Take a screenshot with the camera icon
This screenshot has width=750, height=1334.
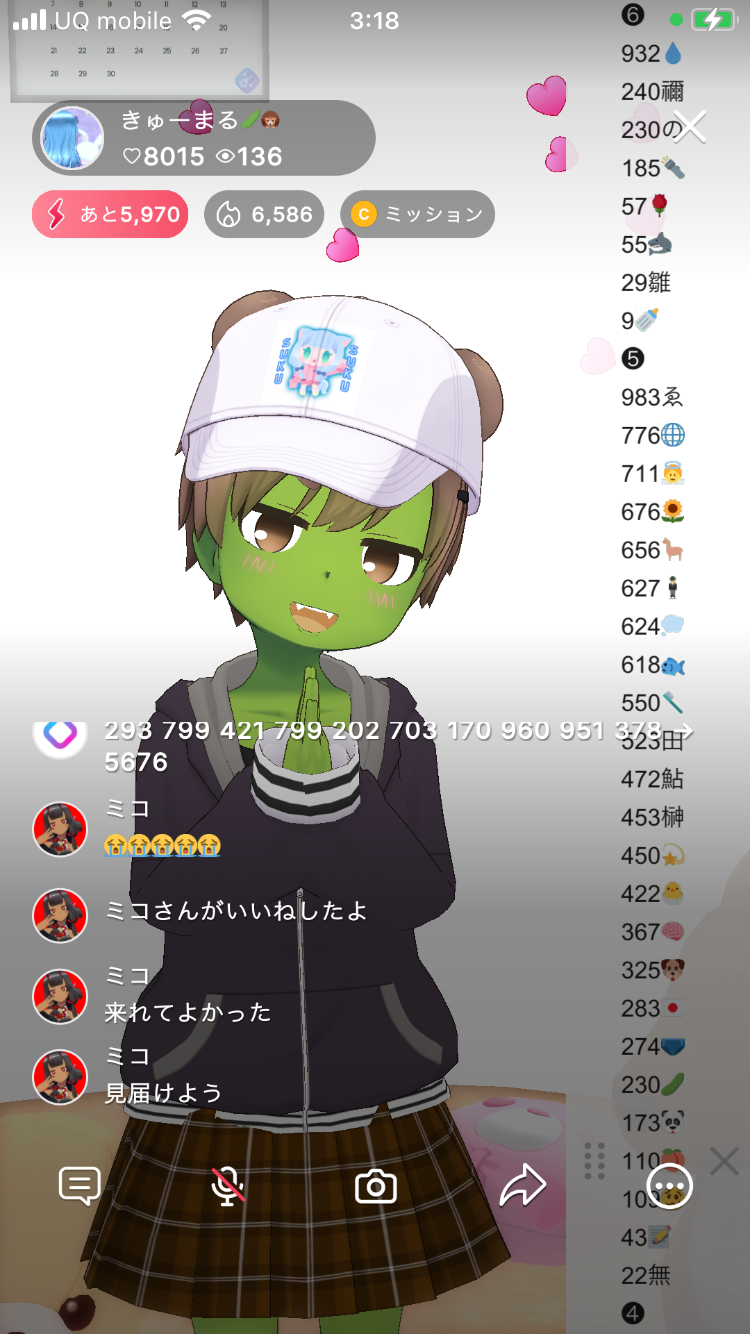pyautogui.click(x=376, y=1187)
